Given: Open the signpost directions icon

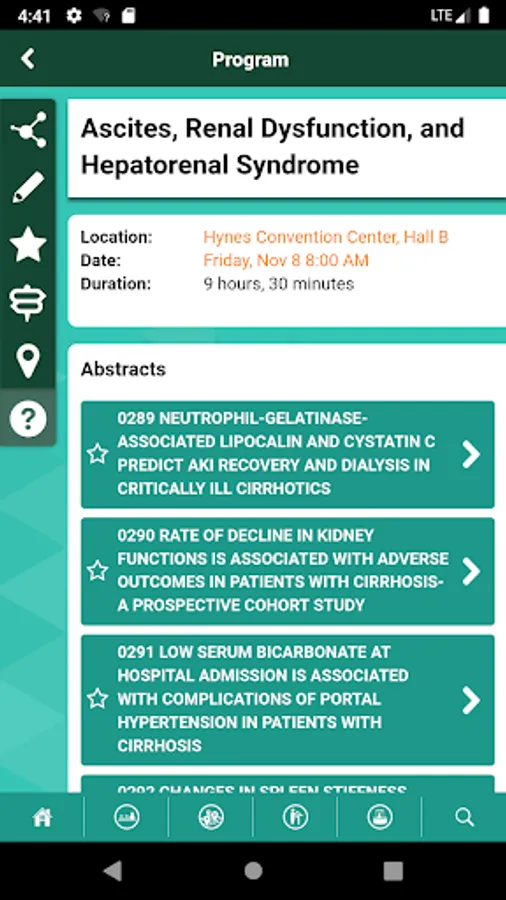Looking at the screenshot, I should pyautogui.click(x=28, y=302).
